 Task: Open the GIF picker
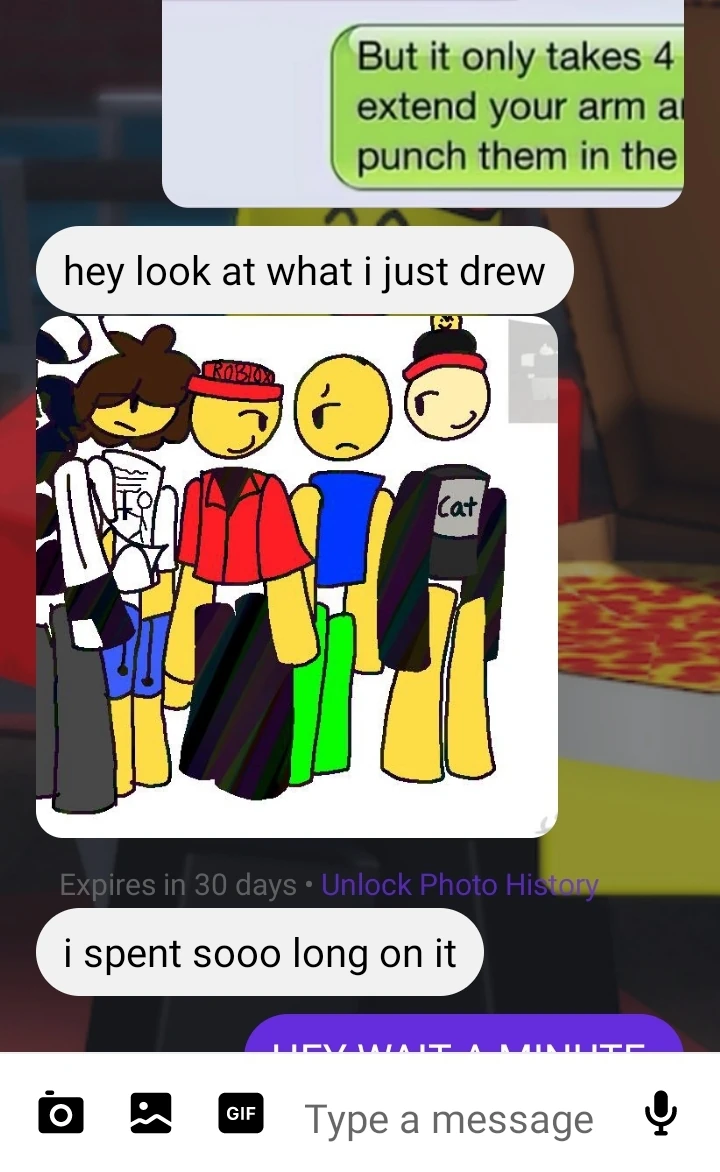pyautogui.click(x=240, y=1113)
